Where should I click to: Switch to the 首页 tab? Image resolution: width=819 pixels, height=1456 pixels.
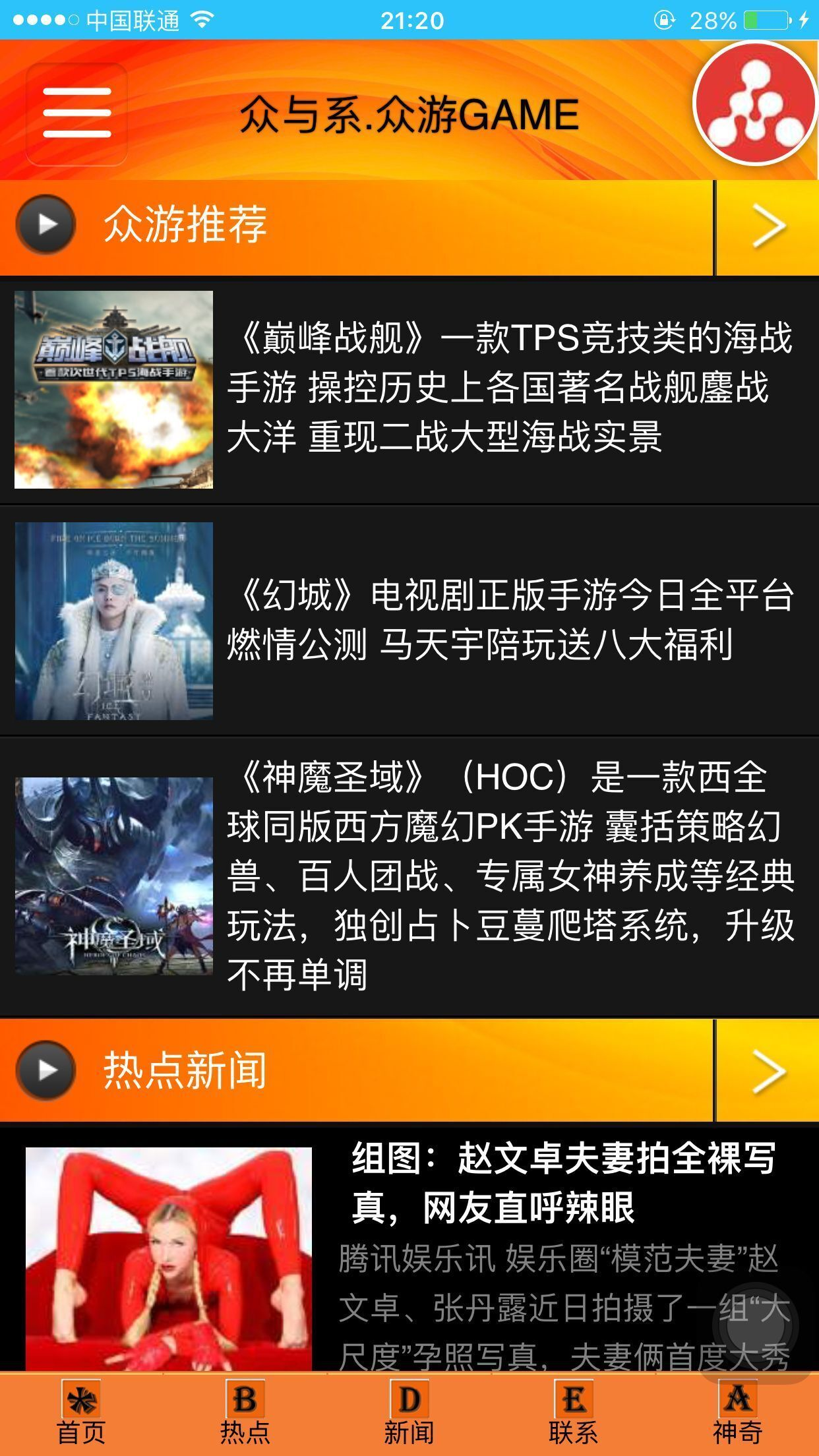pyautogui.click(x=81, y=1414)
